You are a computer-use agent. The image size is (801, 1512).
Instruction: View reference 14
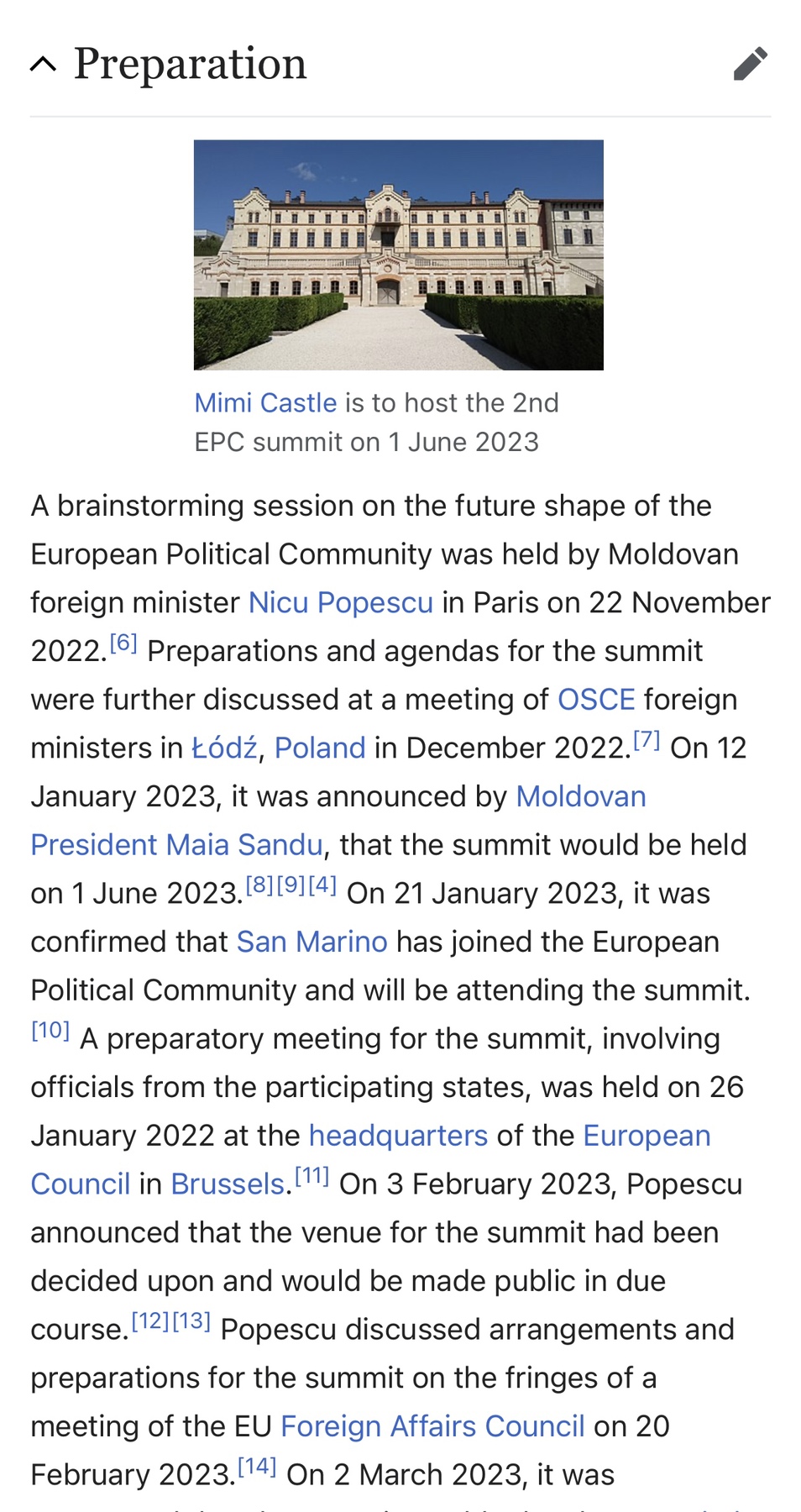[257, 1467]
